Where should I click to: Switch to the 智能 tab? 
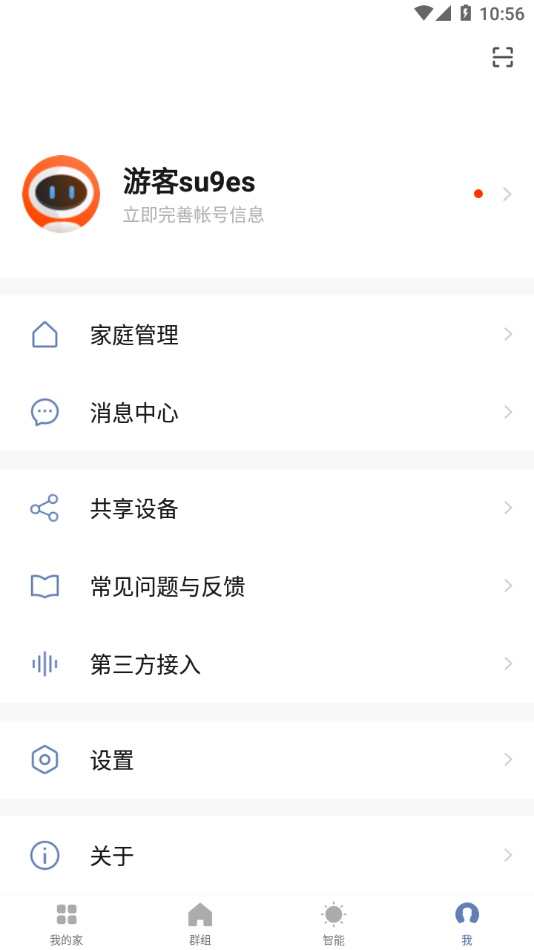(333, 923)
